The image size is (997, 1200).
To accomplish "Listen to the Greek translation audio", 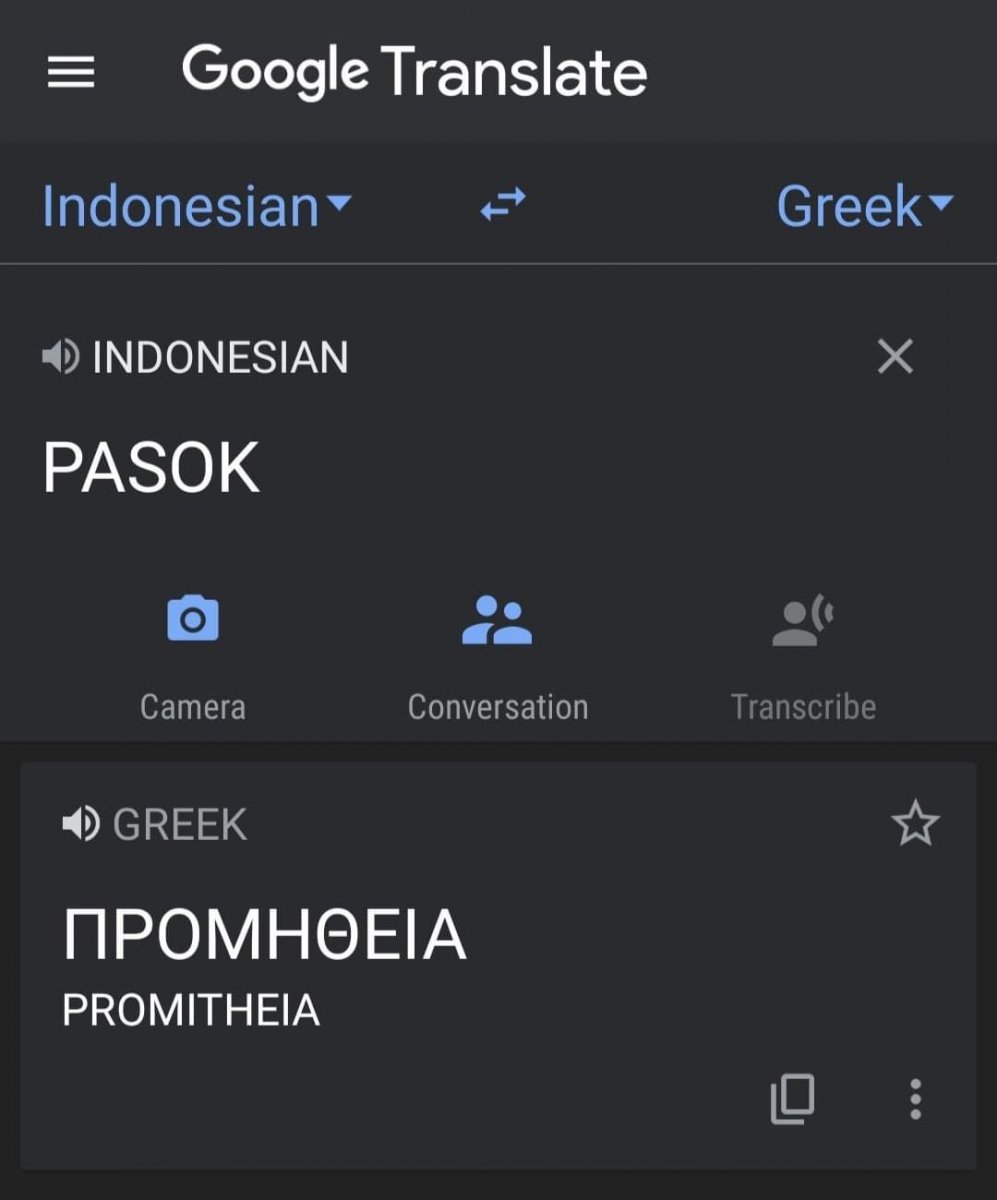I will [81, 825].
